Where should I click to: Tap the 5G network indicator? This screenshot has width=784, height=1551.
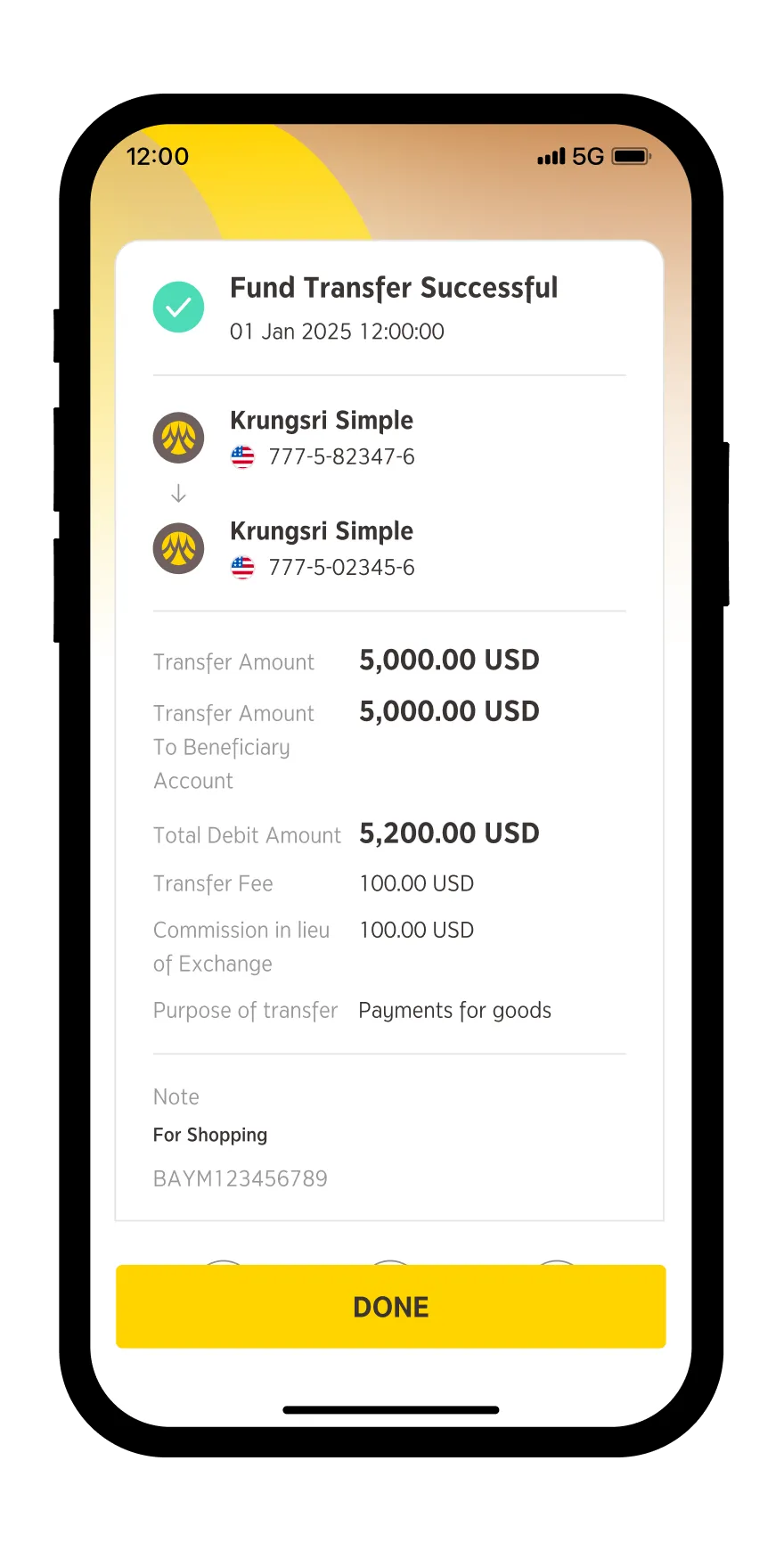click(x=589, y=156)
